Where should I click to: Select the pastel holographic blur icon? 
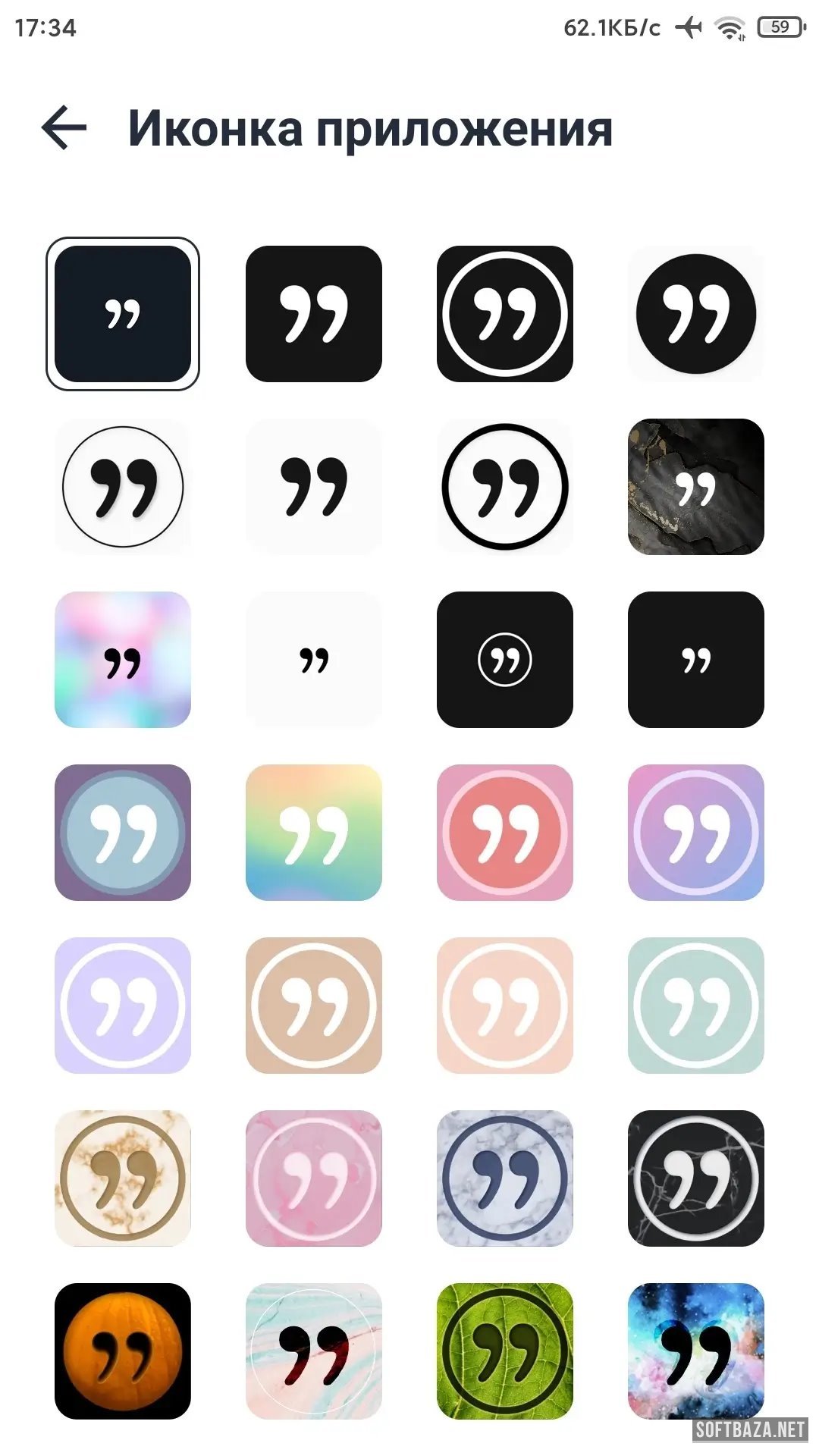click(123, 660)
